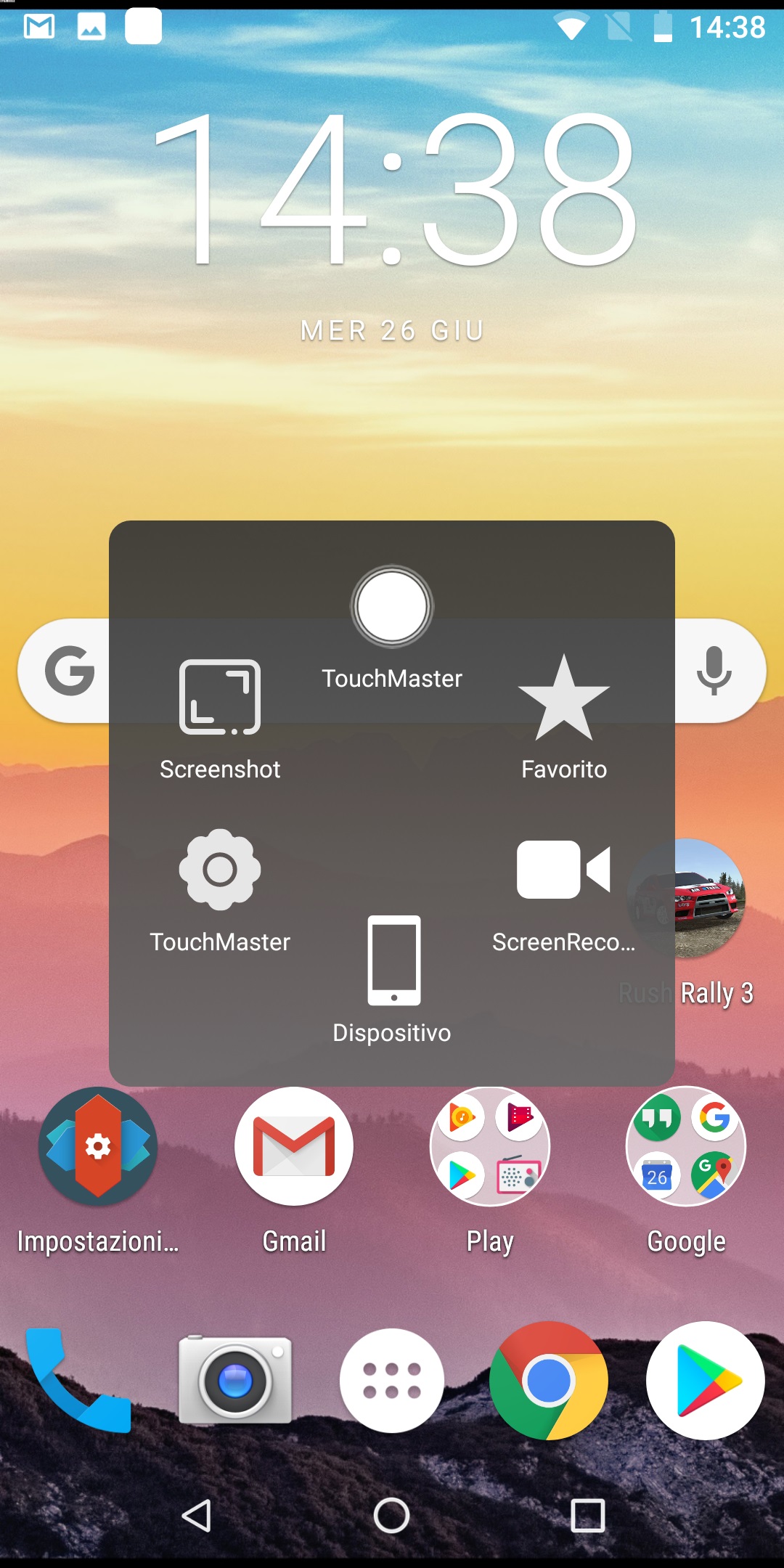The image size is (784, 1568).
Task: Open the Google apps folder
Action: click(686, 1147)
